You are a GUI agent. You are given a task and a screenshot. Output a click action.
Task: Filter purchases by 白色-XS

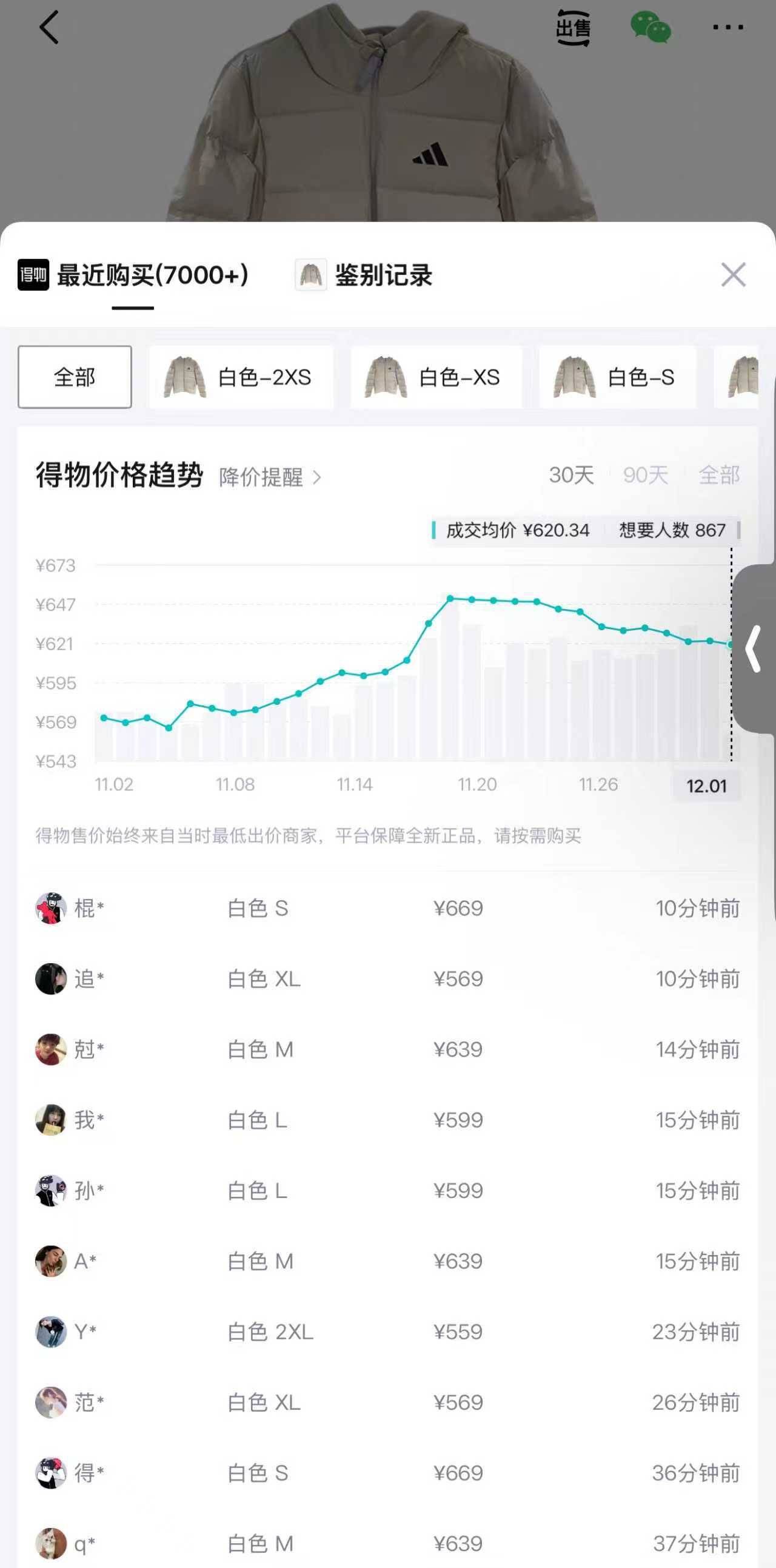[x=436, y=377]
